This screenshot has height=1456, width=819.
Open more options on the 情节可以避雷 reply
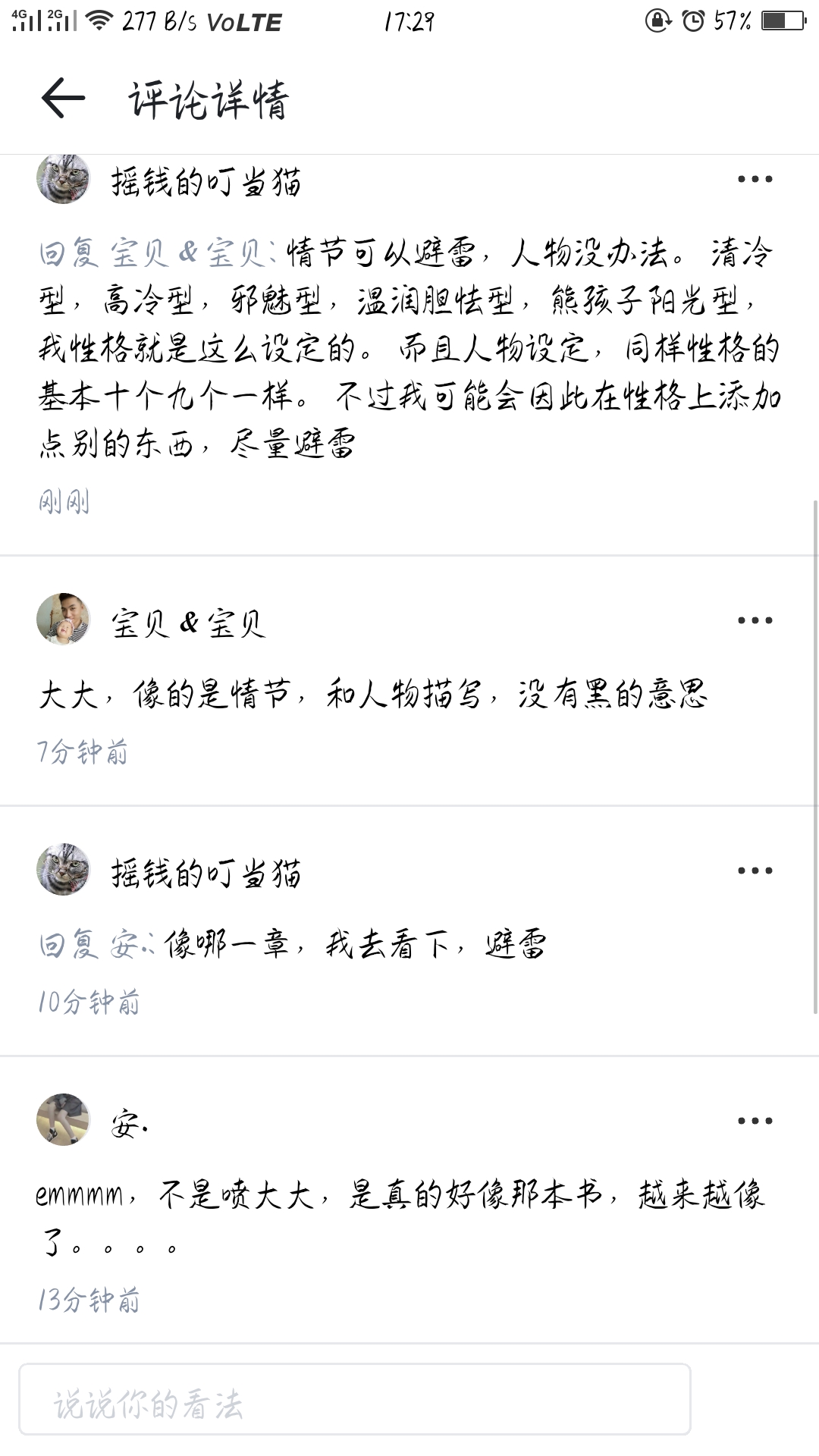coord(755,180)
